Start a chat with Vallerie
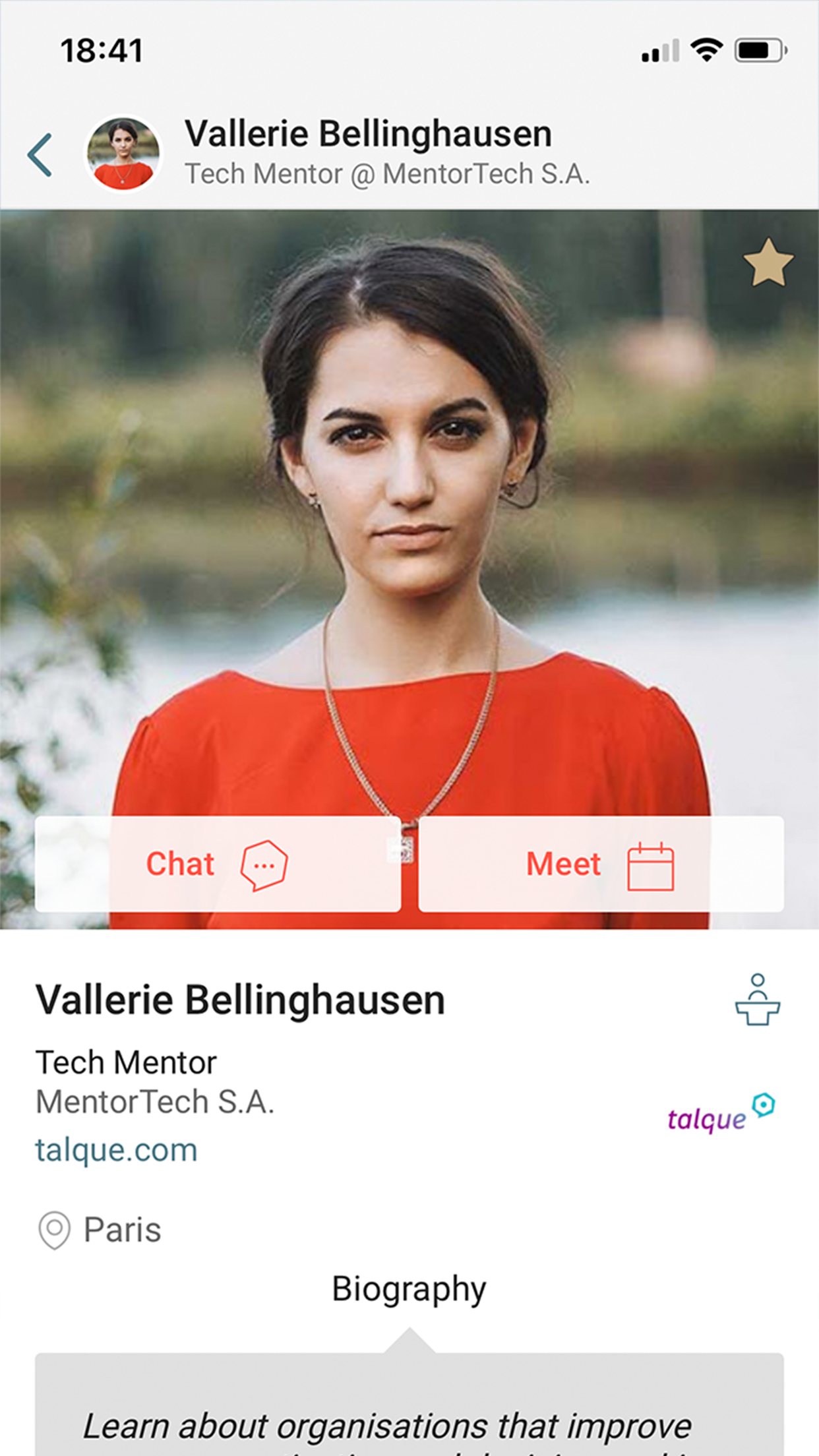 [218, 864]
